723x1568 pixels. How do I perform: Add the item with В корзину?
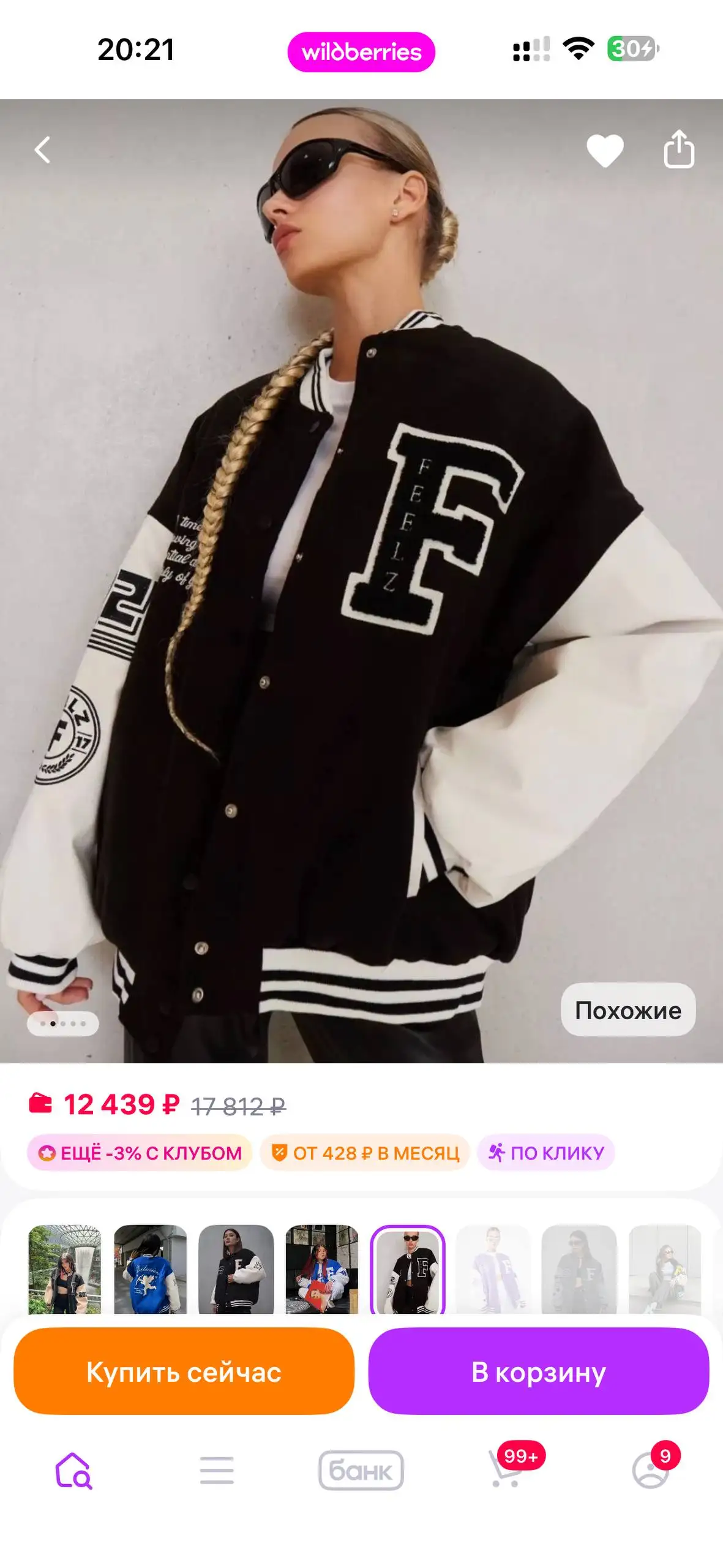pyautogui.click(x=538, y=1372)
